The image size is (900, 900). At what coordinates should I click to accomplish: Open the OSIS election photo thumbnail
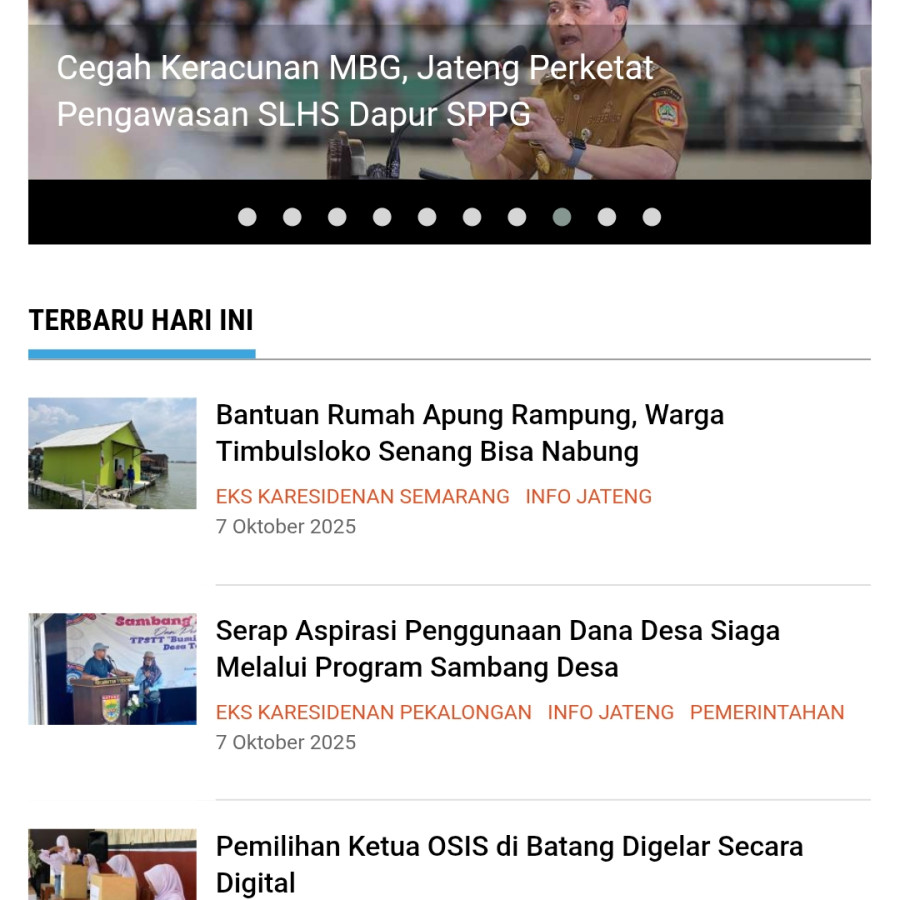pos(112,864)
